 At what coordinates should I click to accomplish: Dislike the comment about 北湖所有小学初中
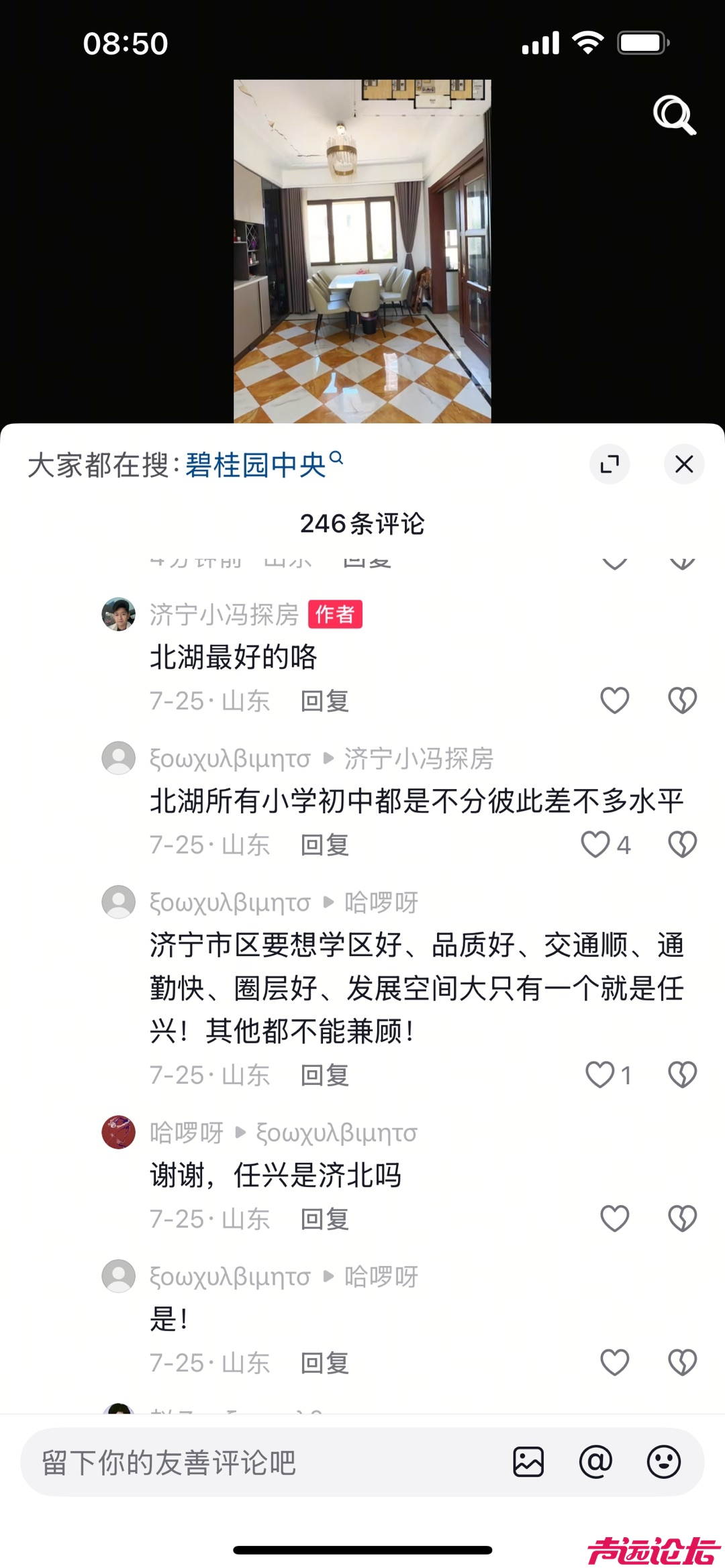click(x=682, y=845)
